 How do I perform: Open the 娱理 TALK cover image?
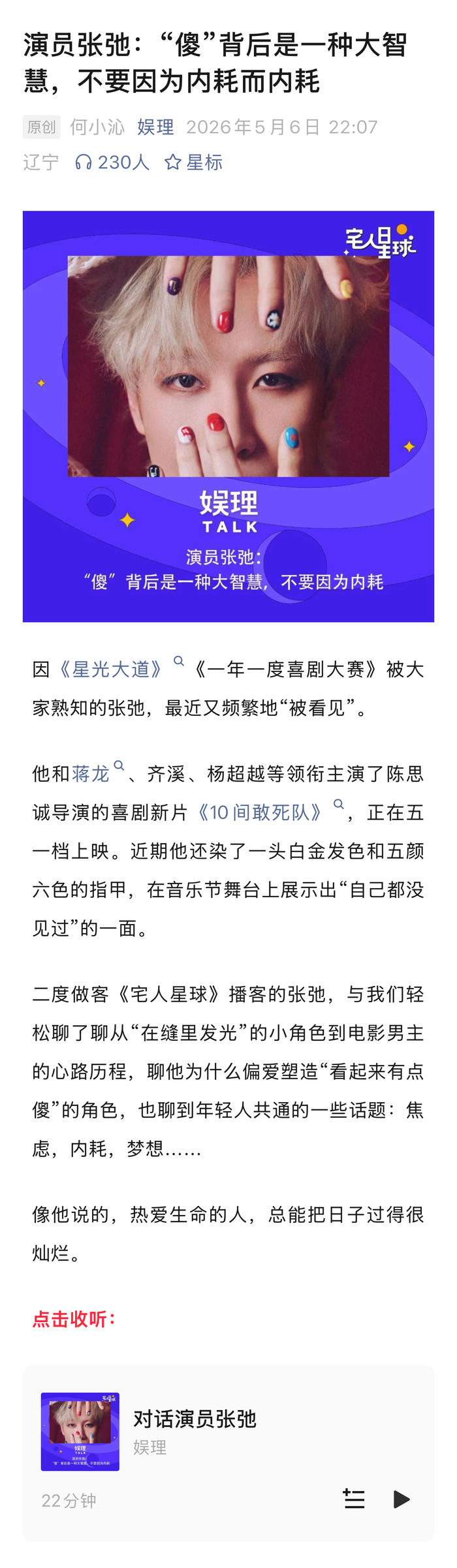[x=228, y=416]
